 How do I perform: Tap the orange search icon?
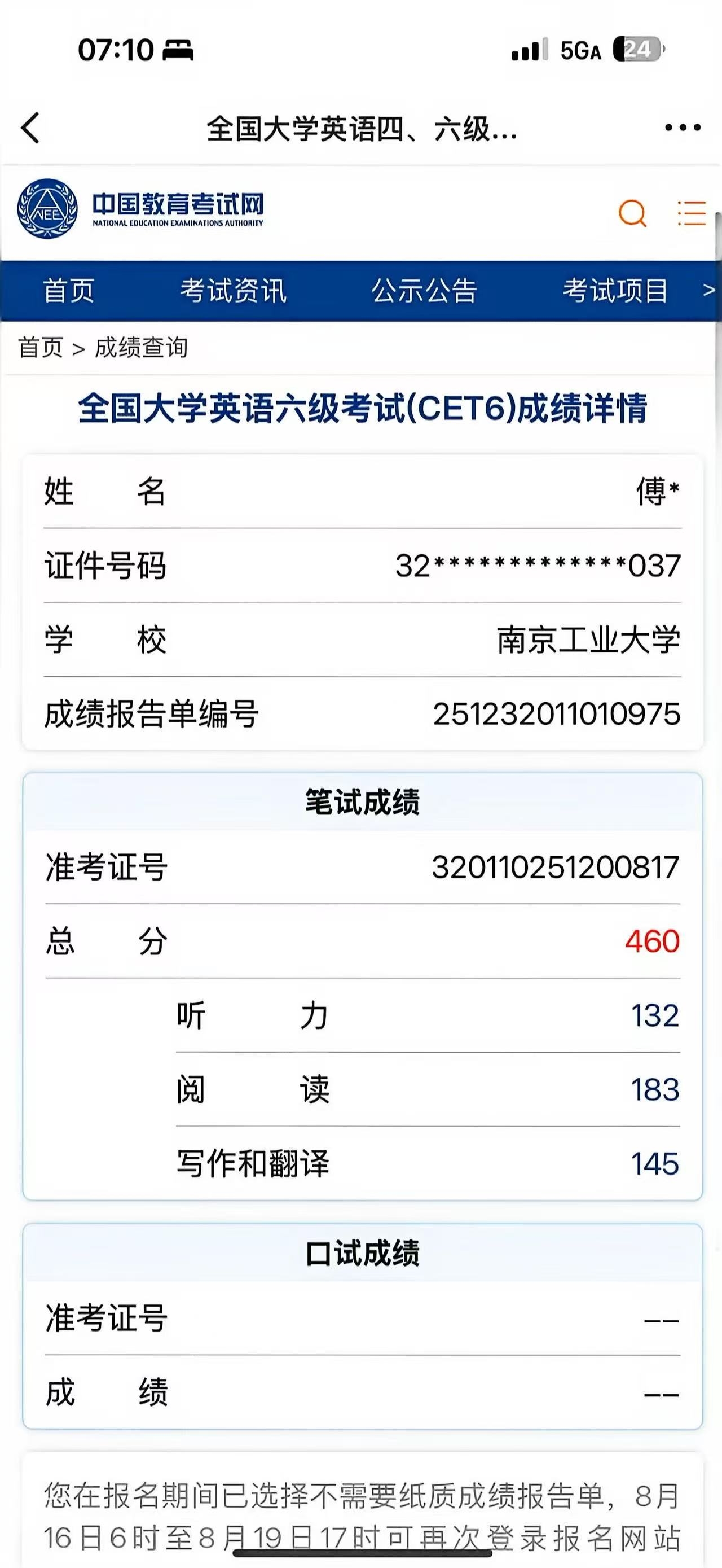pos(632,213)
